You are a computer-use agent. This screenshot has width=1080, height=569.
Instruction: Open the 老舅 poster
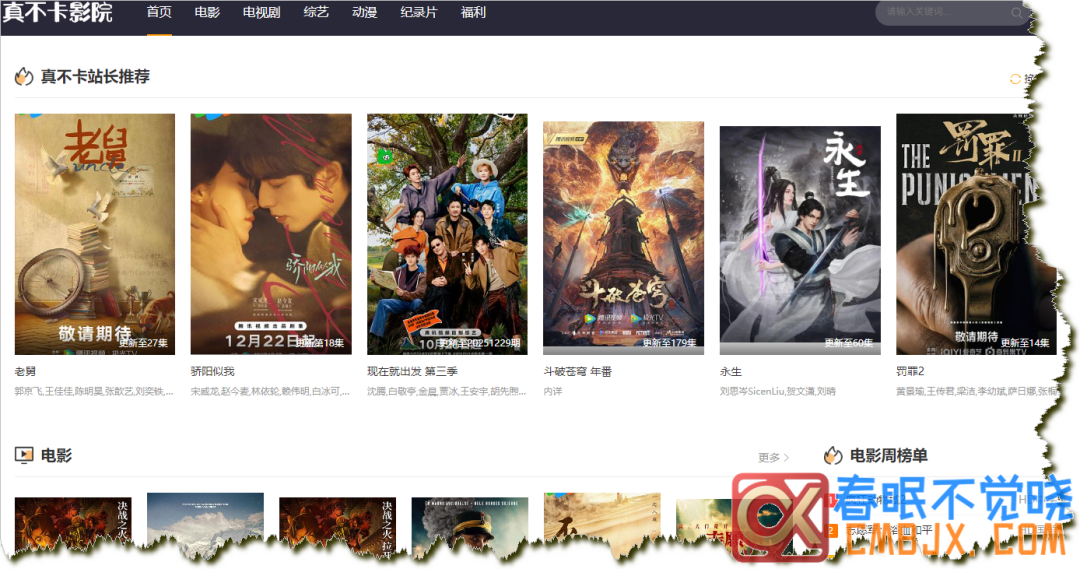pos(95,234)
